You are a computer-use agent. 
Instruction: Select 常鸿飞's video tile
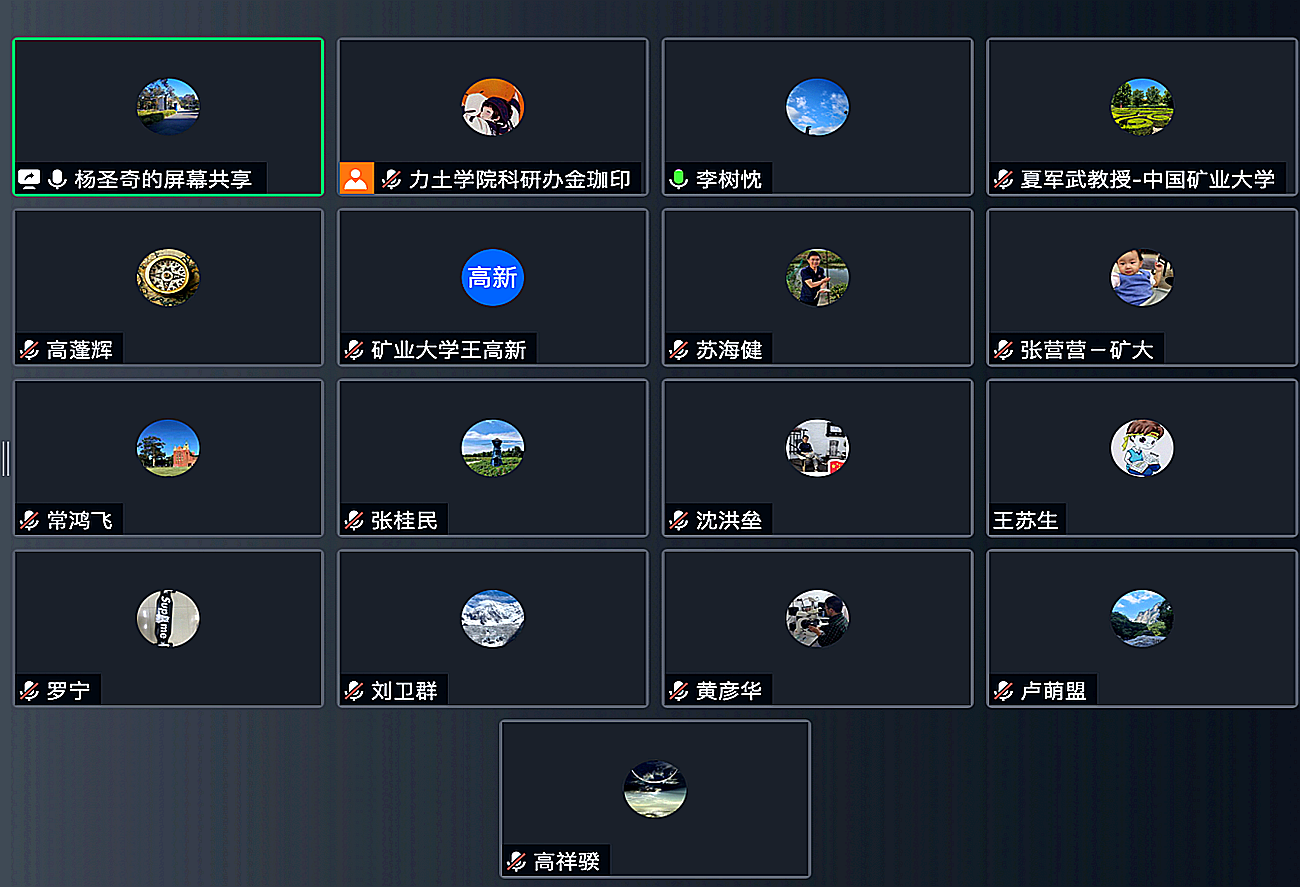pos(168,457)
